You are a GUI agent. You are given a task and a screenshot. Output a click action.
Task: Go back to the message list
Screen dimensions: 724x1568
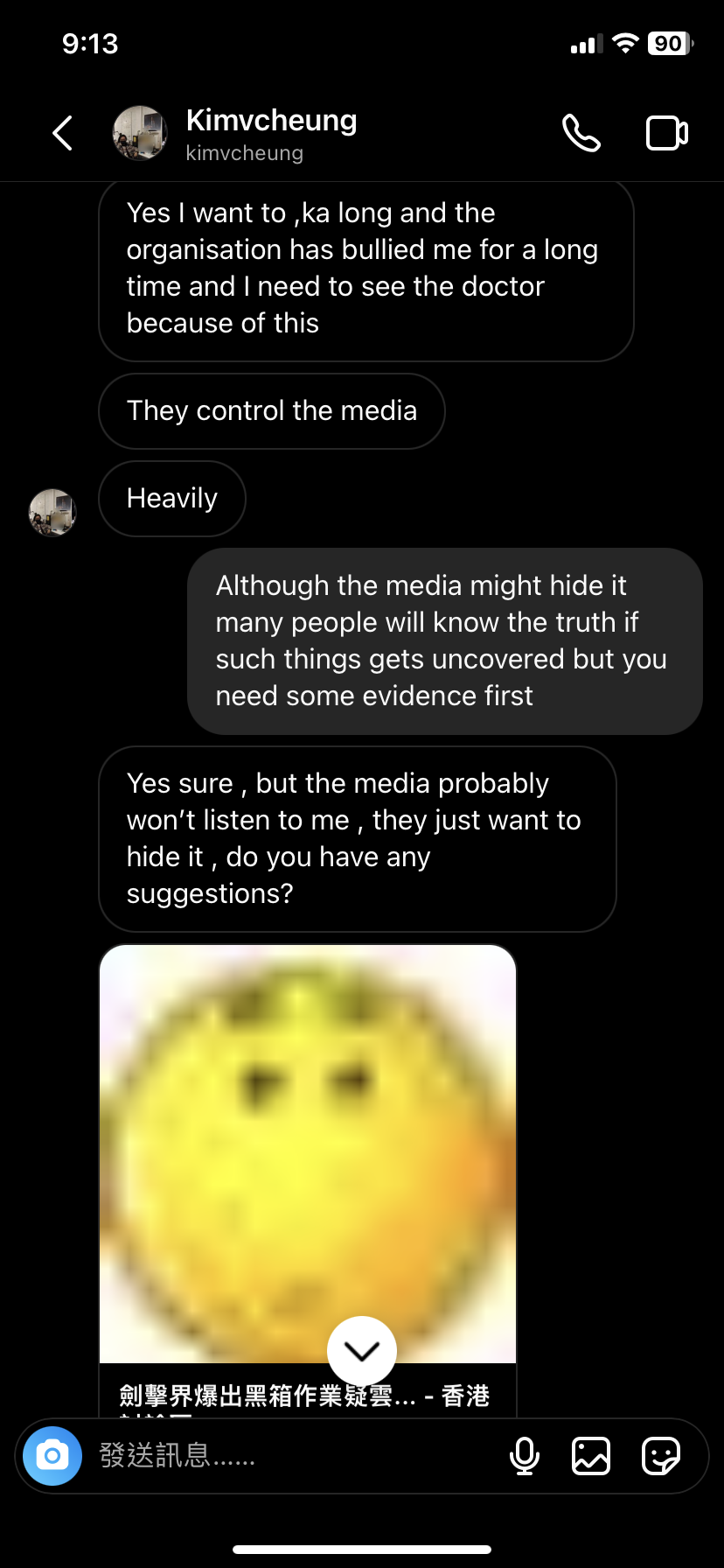tap(63, 133)
